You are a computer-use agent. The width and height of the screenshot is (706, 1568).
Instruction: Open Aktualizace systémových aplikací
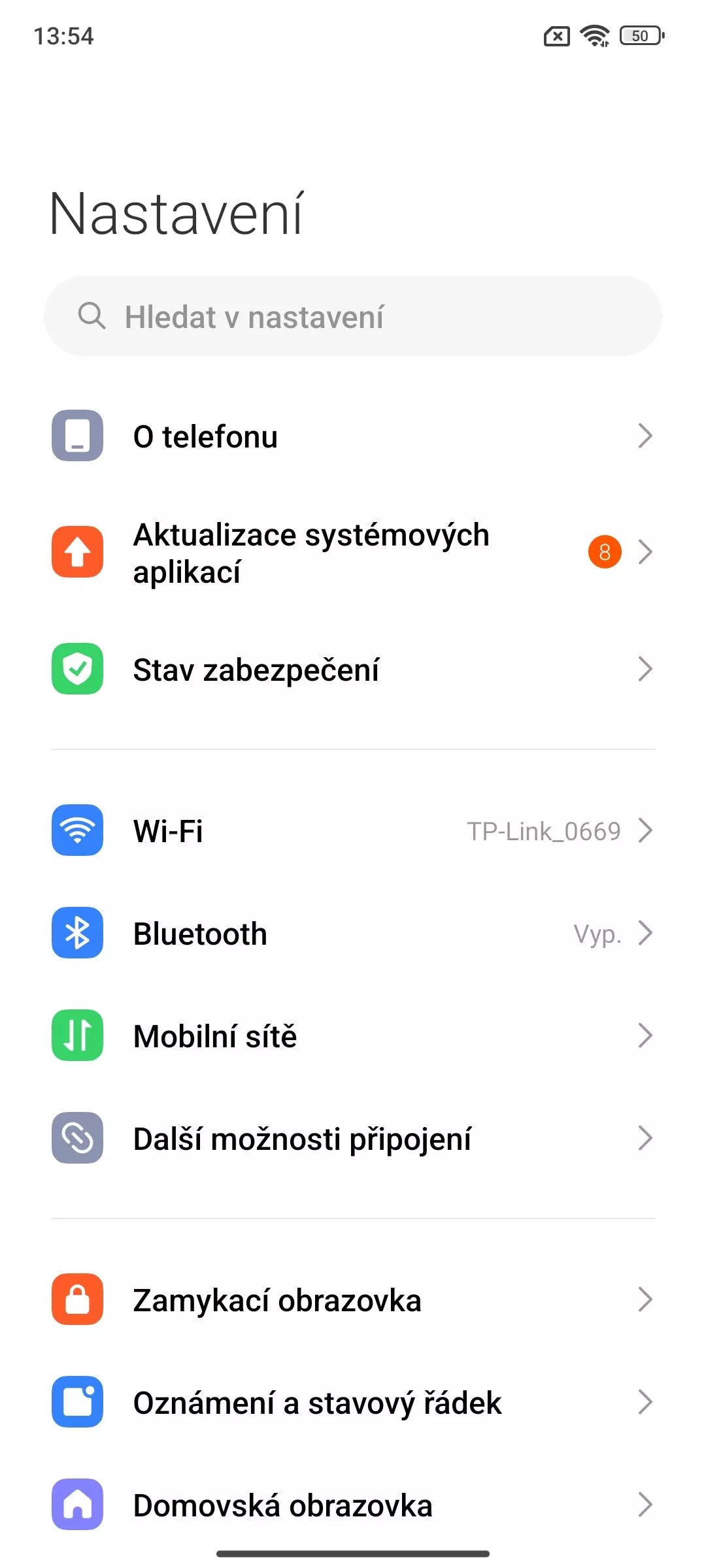353,552
